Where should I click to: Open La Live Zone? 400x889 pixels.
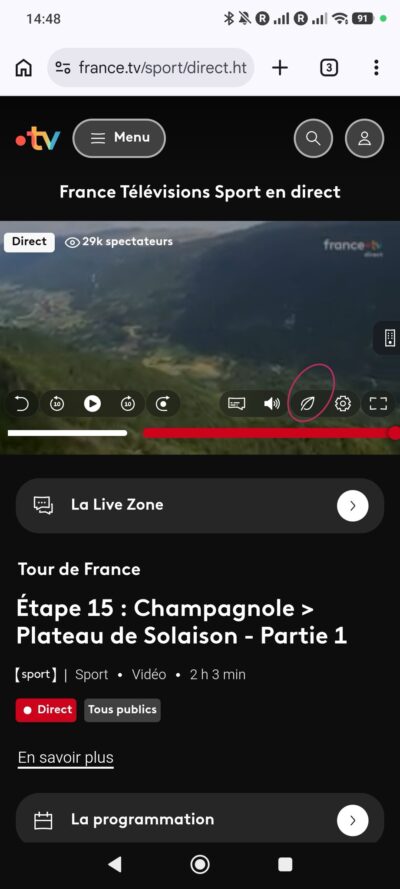(x=200, y=505)
